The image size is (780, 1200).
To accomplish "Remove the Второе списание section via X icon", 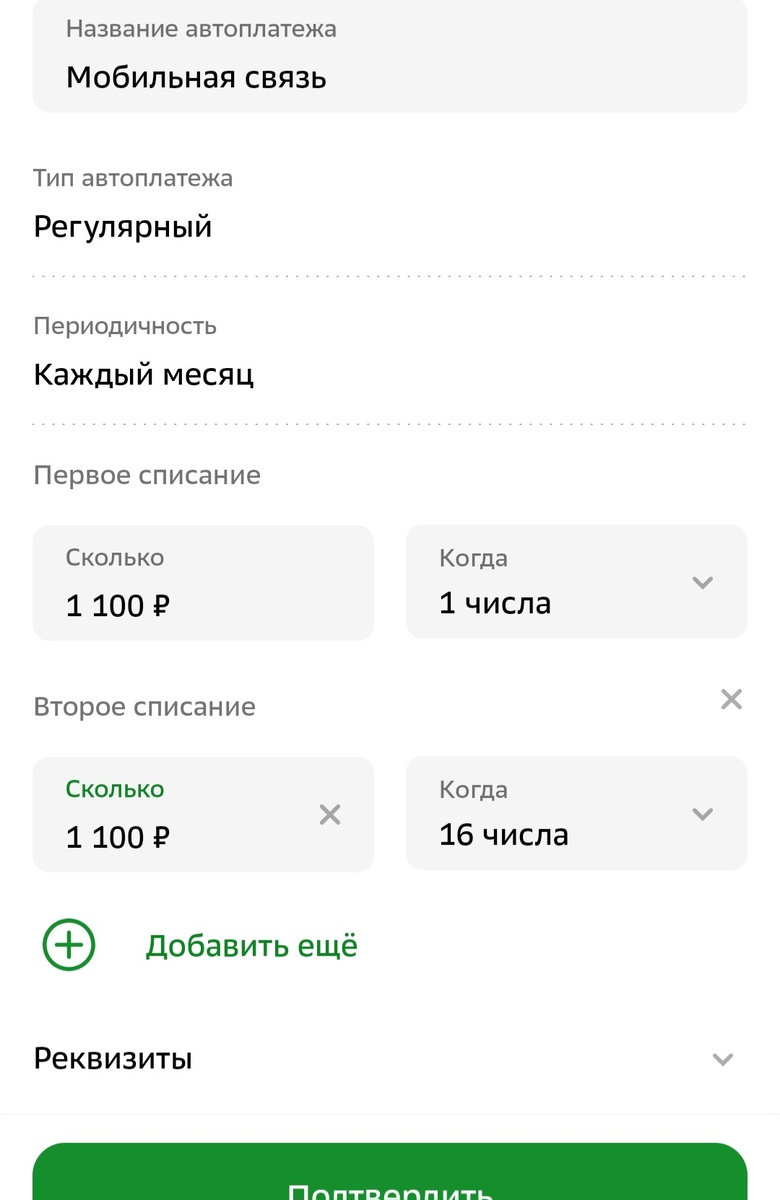I will [x=731, y=699].
